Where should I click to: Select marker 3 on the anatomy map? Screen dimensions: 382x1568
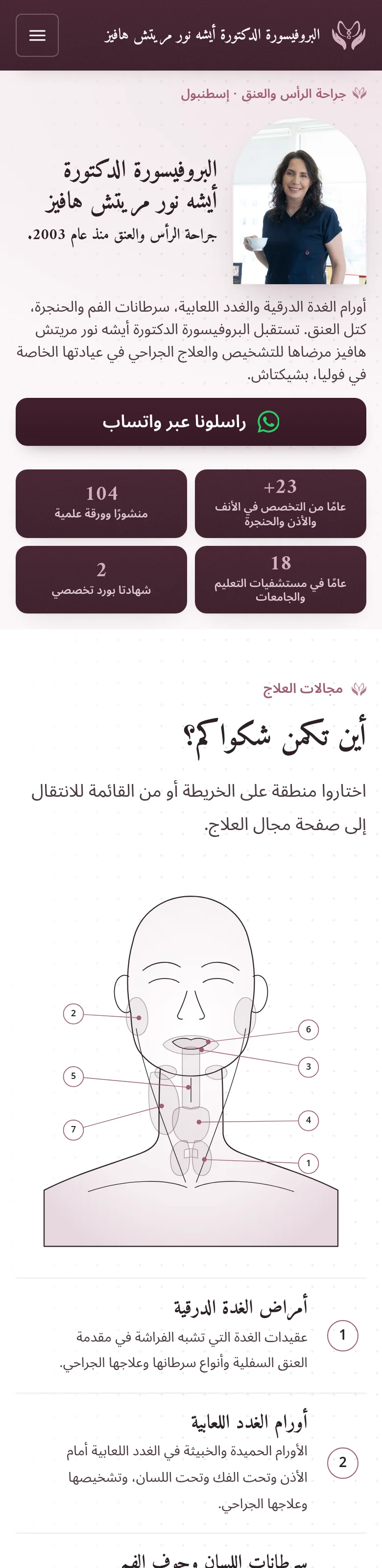[309, 1066]
